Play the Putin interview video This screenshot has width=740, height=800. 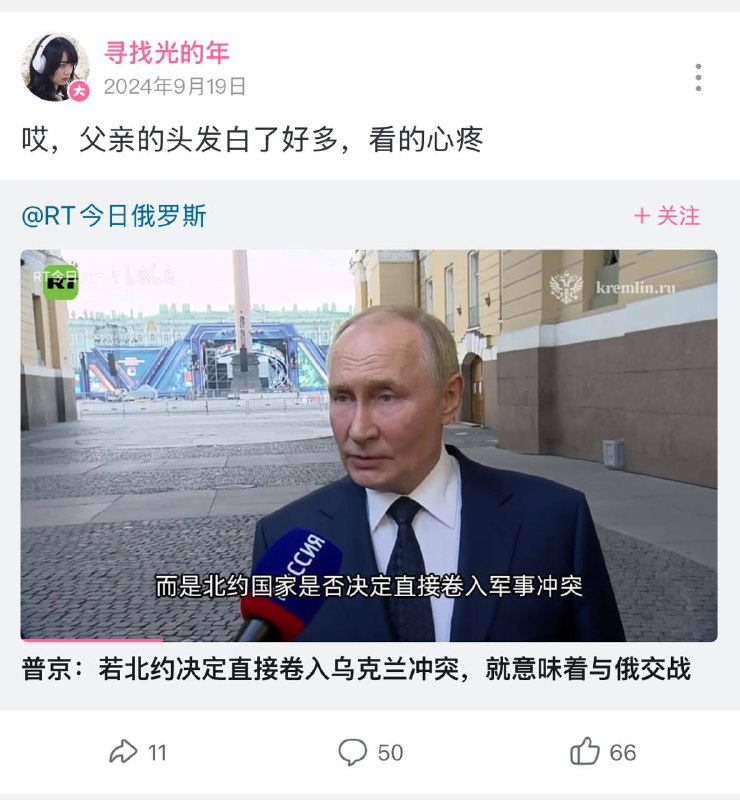point(370,440)
